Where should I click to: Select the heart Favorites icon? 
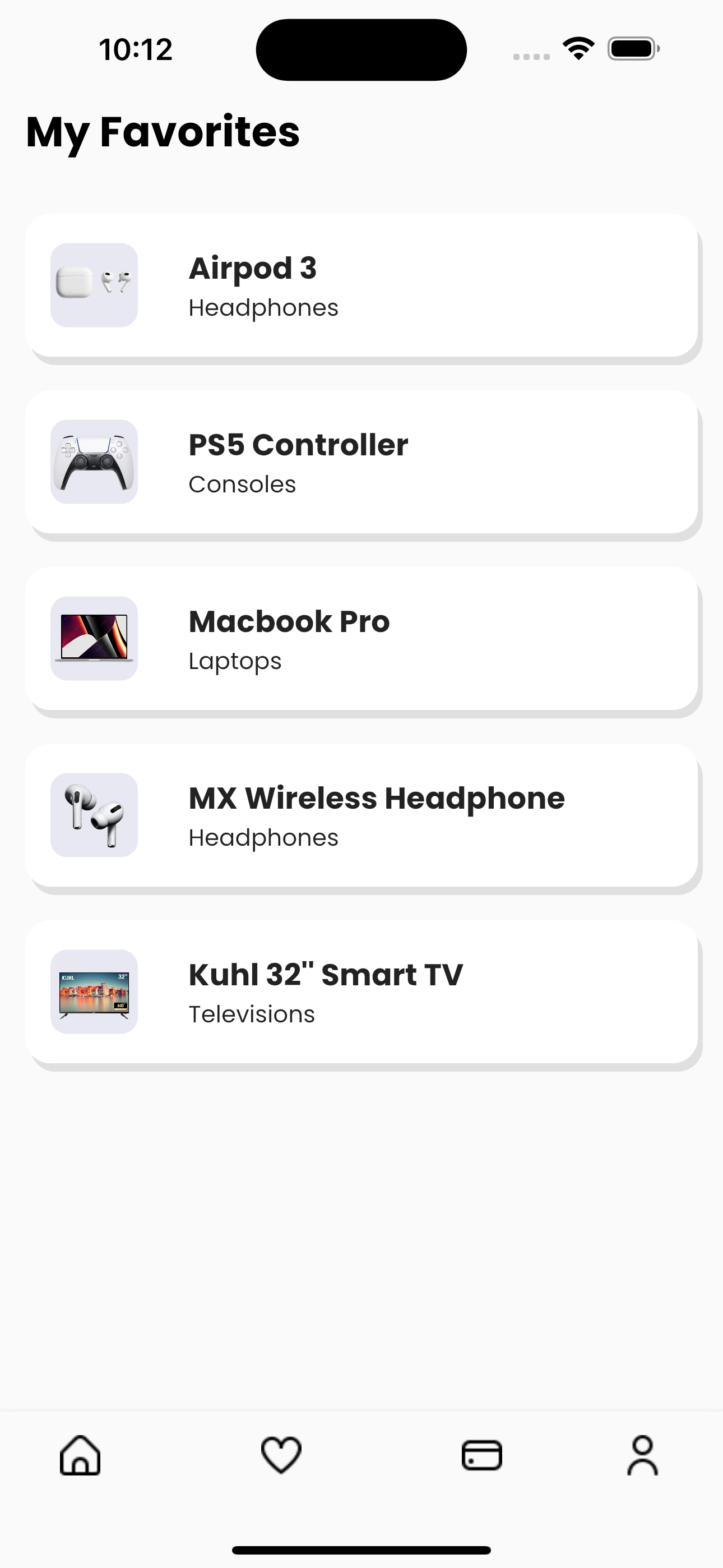(x=281, y=1455)
